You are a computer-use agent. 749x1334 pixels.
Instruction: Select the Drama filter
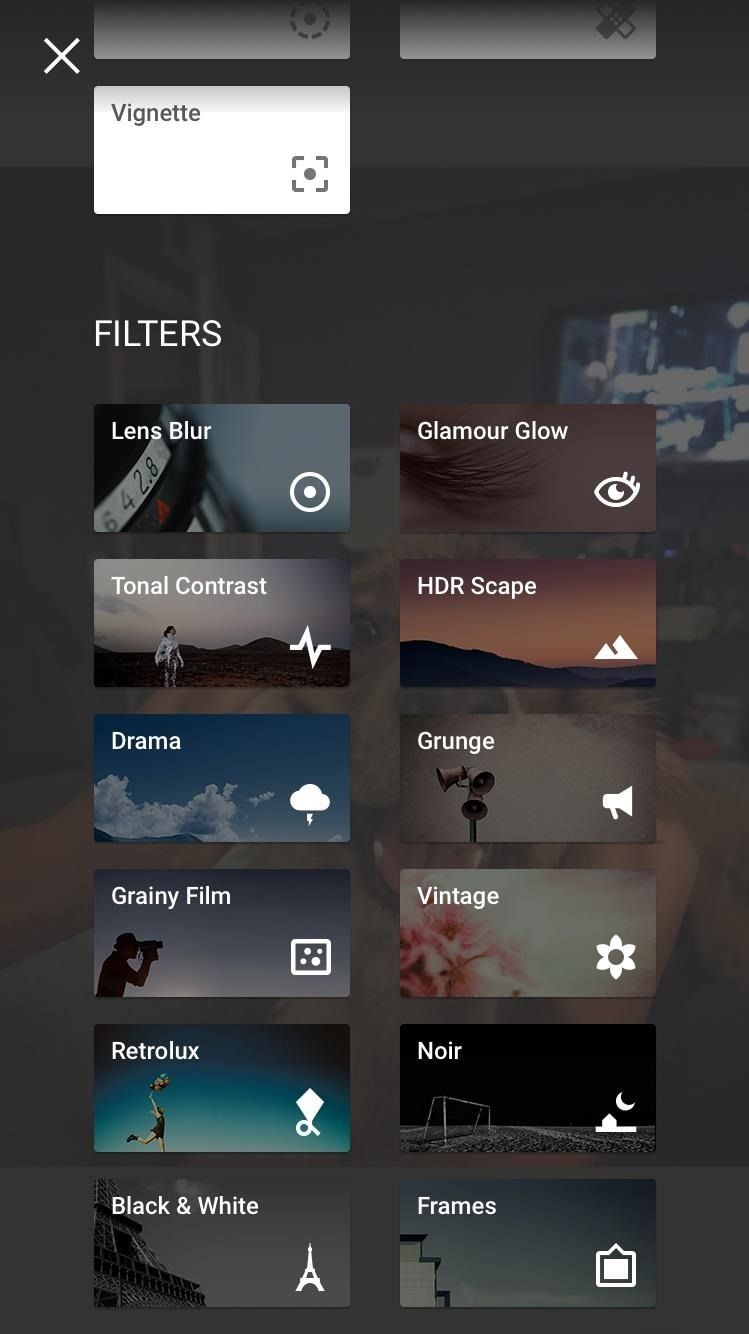click(221, 777)
